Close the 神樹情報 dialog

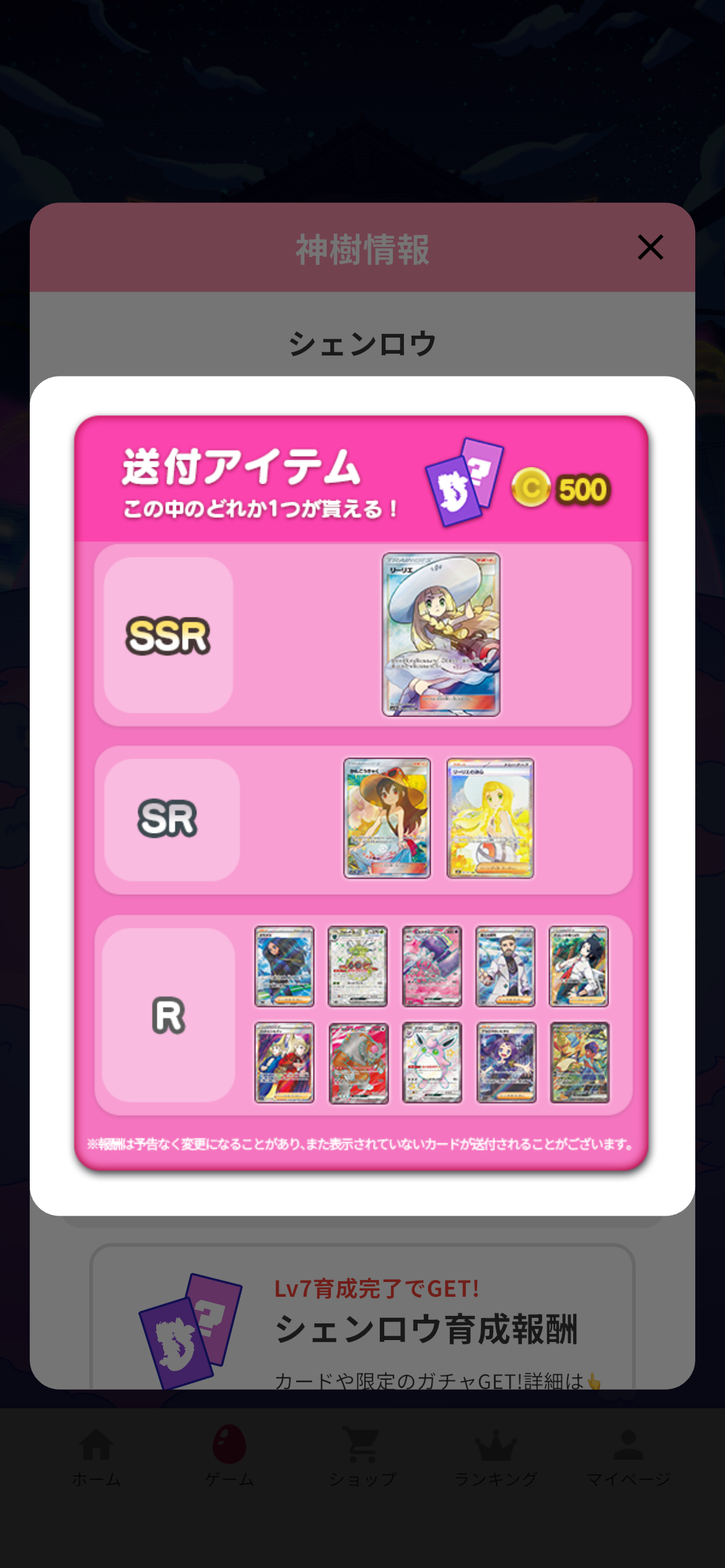coord(650,247)
